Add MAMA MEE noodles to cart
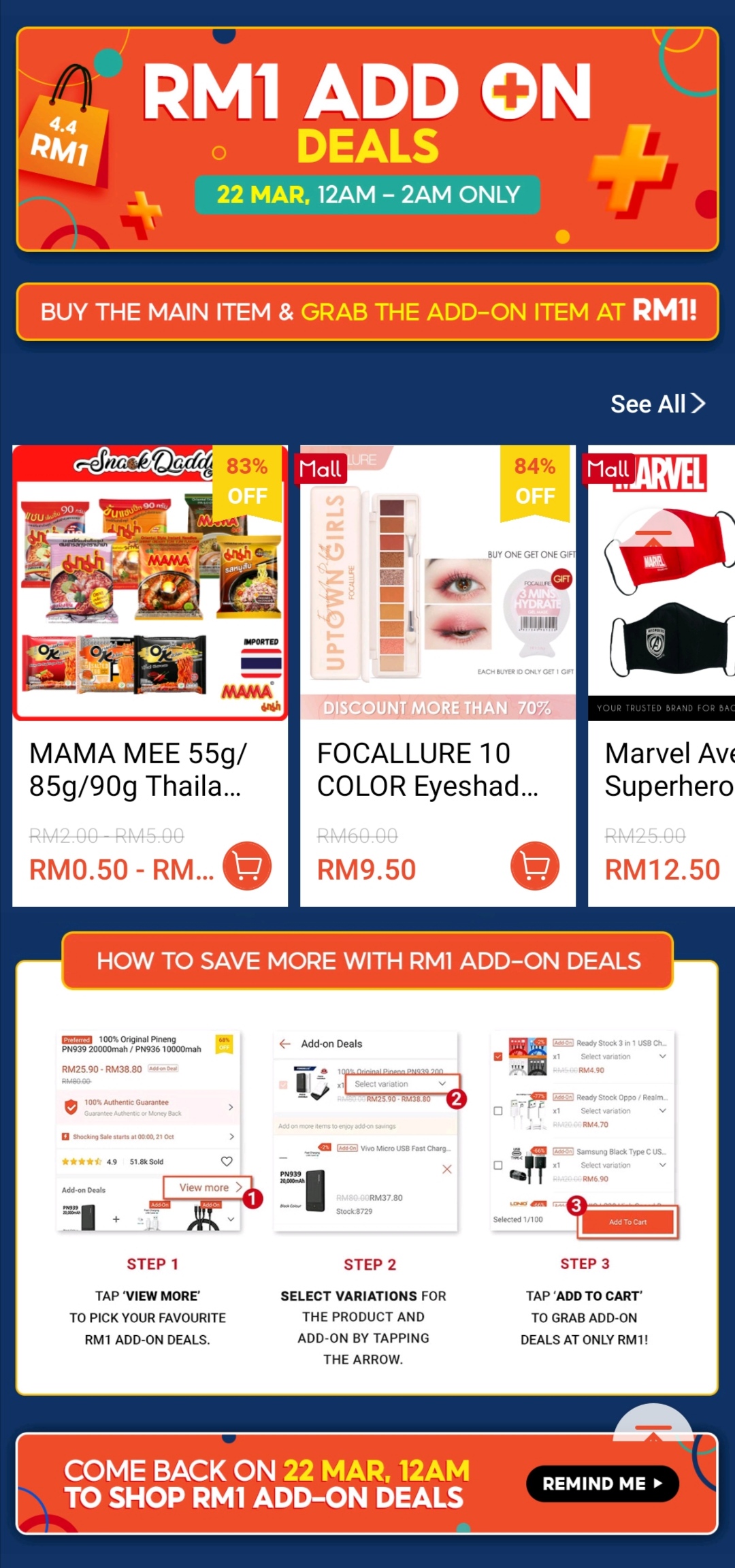This screenshot has height=1568, width=735. pos(247,866)
